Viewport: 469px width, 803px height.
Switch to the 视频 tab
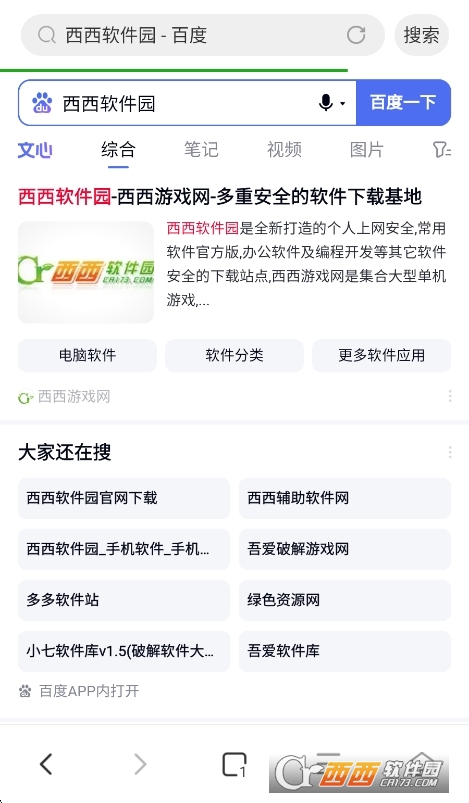click(x=284, y=150)
